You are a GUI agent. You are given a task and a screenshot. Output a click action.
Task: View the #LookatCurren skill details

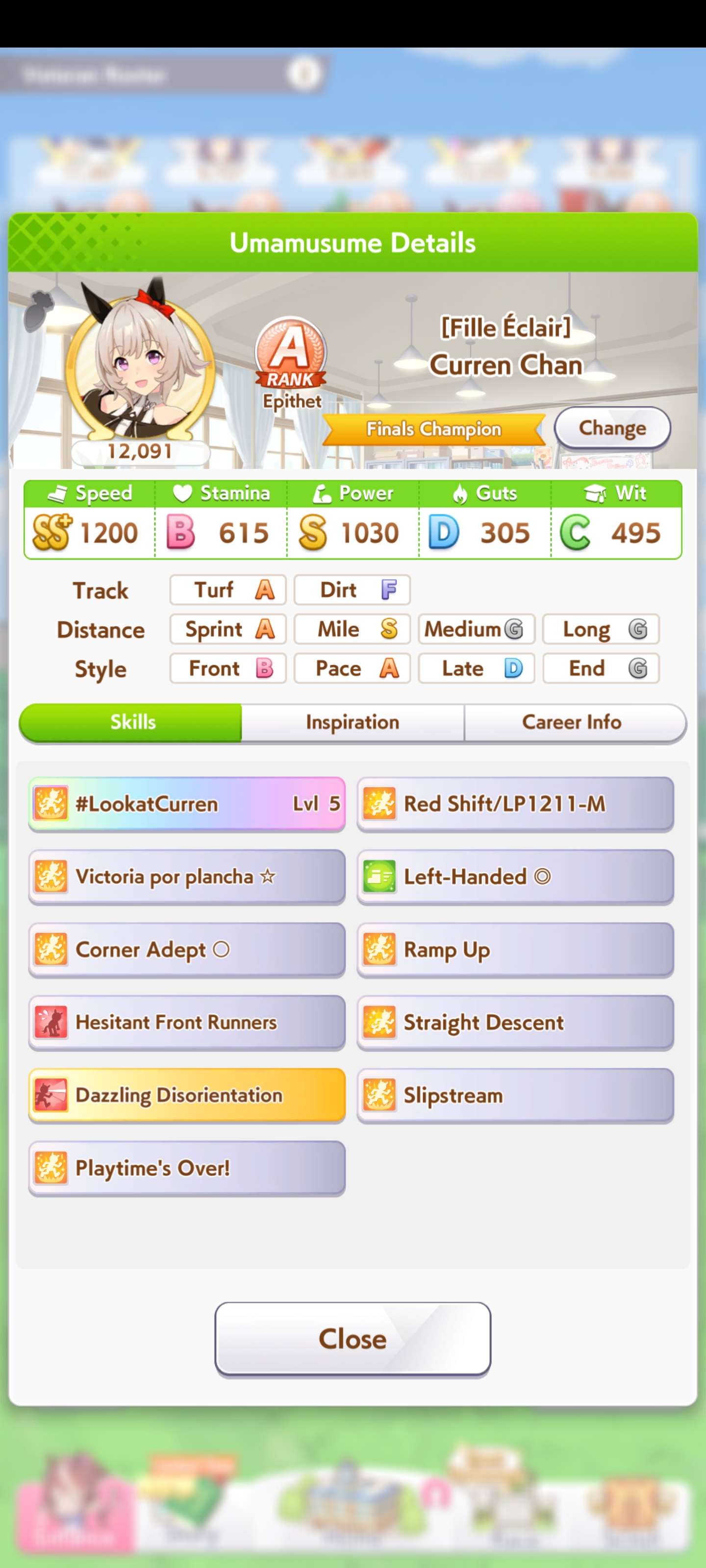[x=186, y=804]
